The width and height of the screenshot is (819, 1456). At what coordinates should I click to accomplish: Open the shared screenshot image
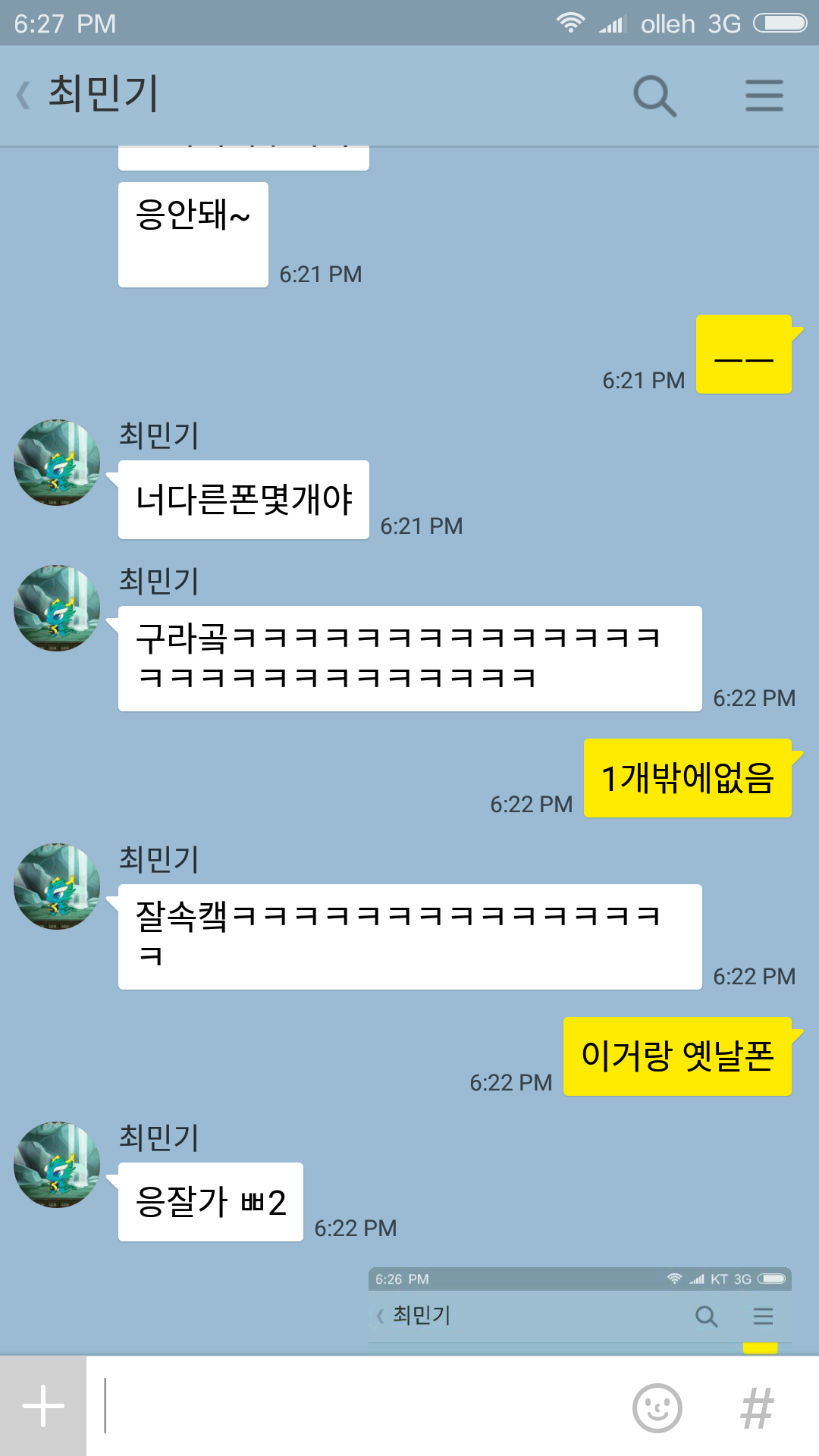(x=579, y=1310)
